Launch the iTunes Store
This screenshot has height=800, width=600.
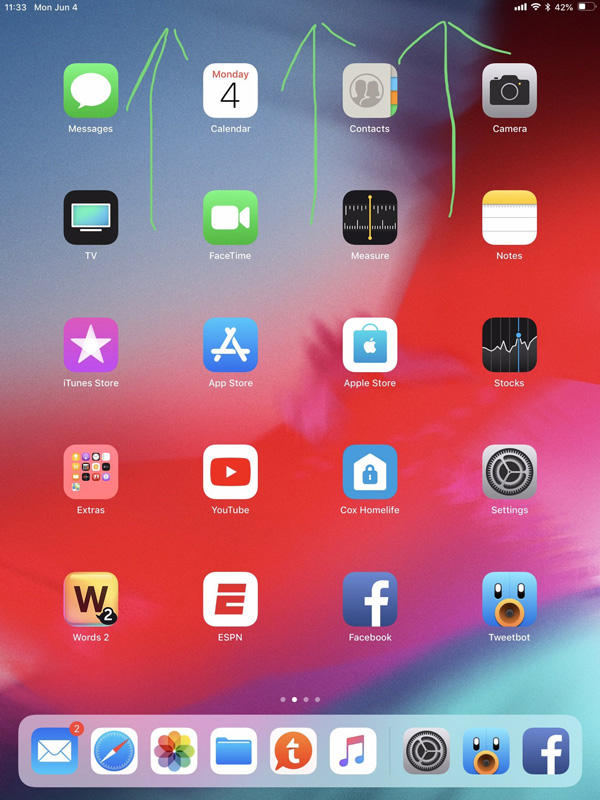click(x=91, y=345)
